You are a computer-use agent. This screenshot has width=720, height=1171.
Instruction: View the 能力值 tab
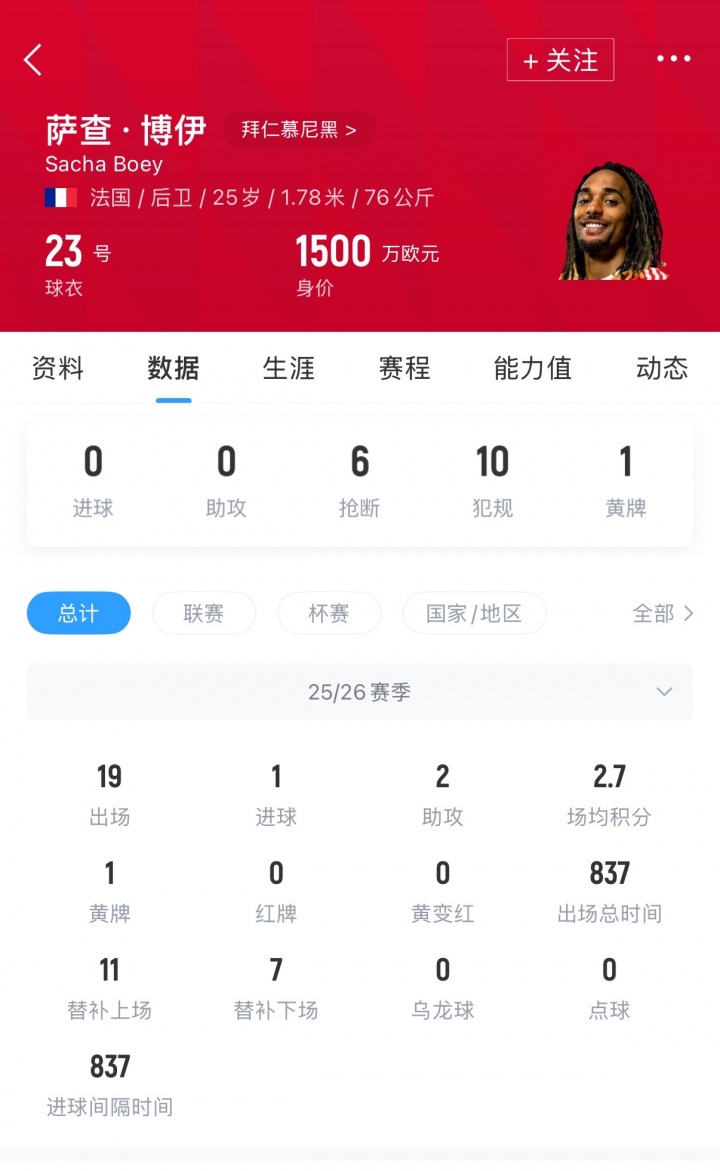(532, 368)
